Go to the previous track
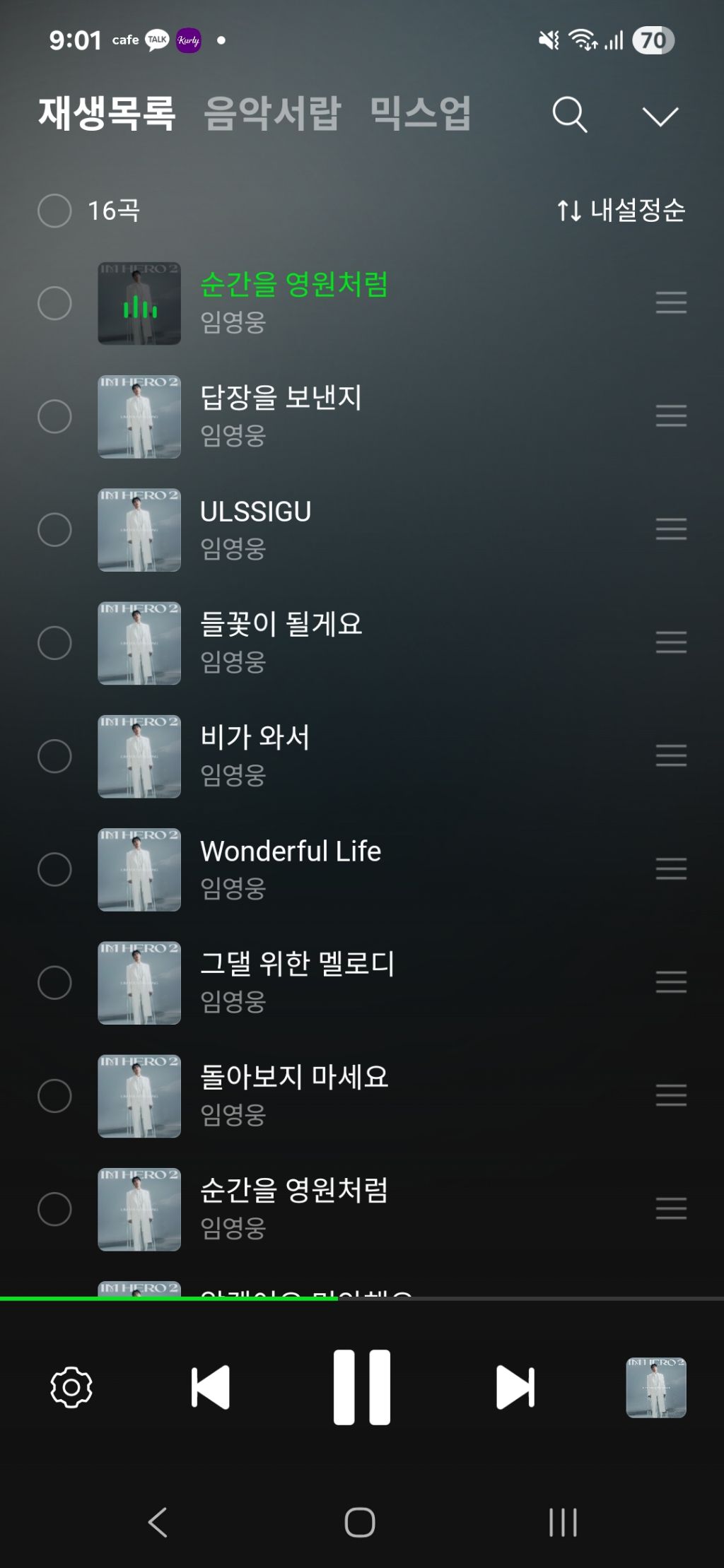 211,1387
